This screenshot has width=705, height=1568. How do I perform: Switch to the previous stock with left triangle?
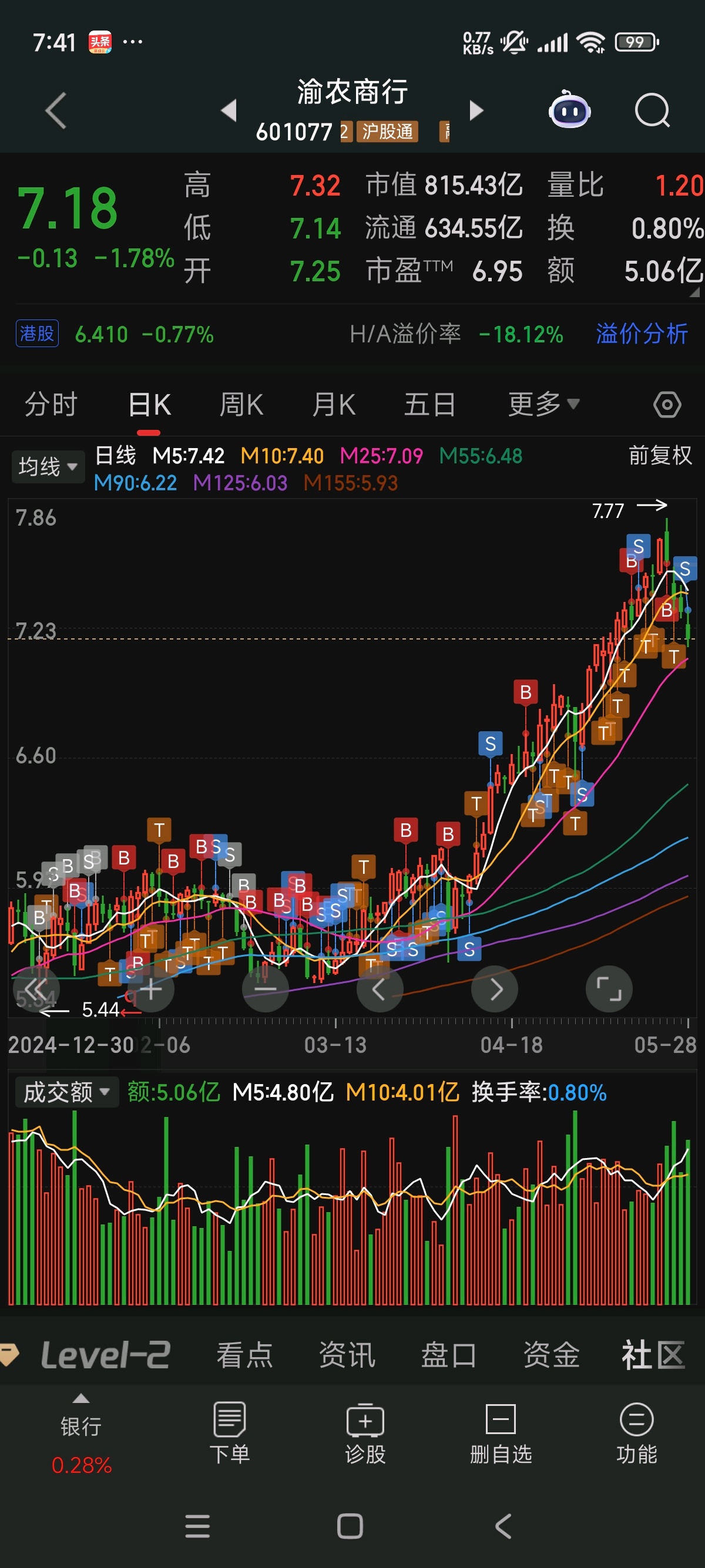[229, 110]
